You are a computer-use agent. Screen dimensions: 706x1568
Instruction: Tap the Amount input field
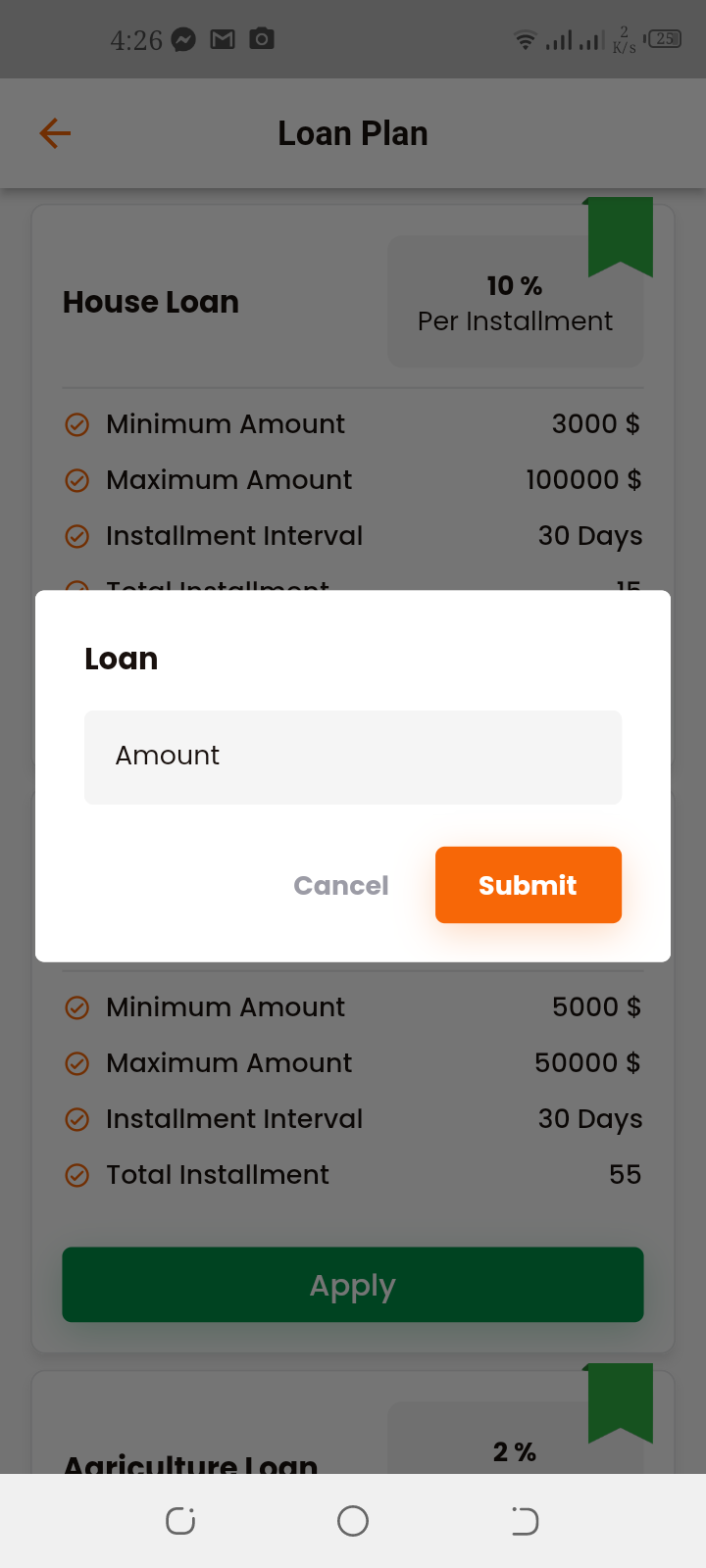pos(353,757)
